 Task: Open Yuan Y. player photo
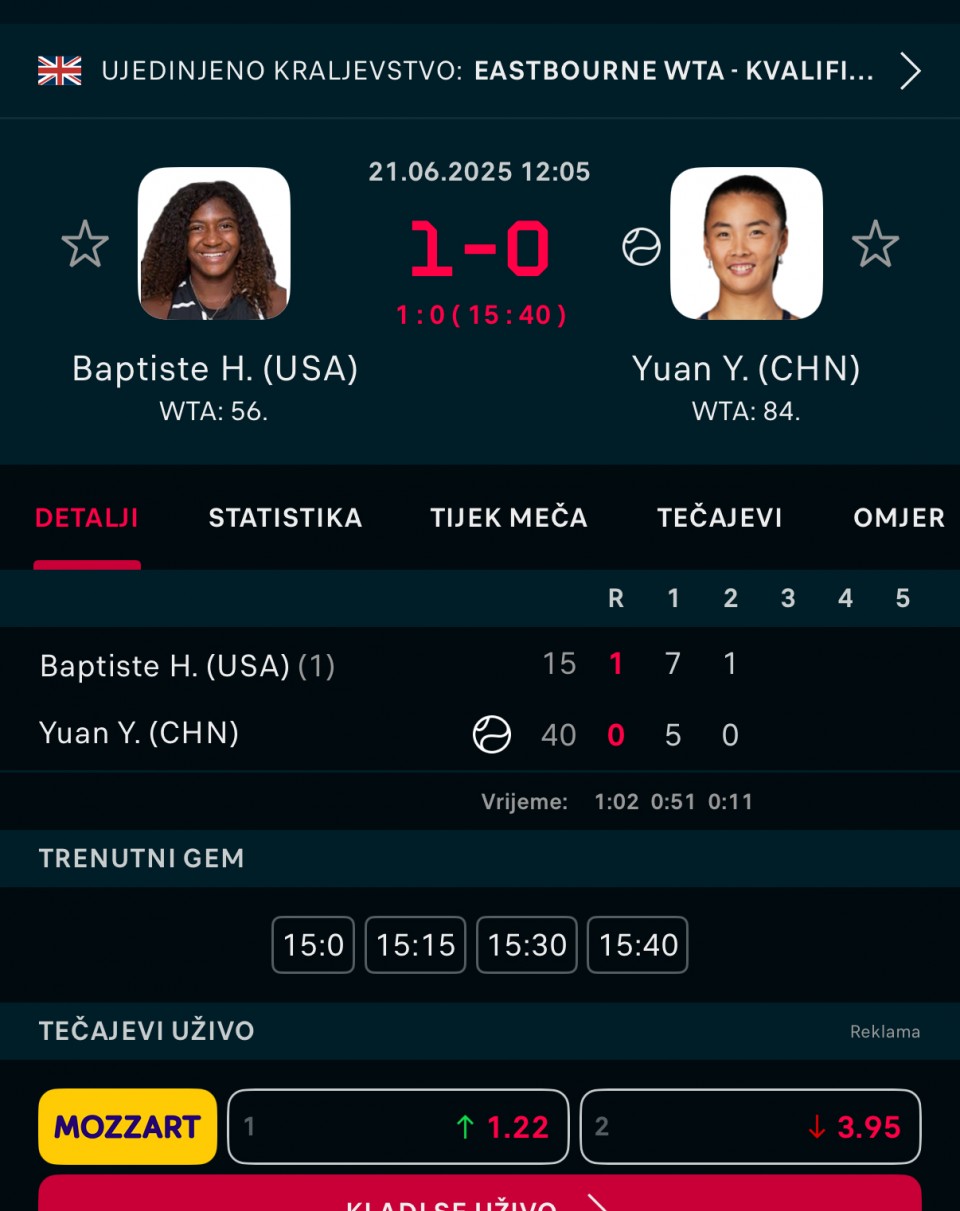pos(746,244)
